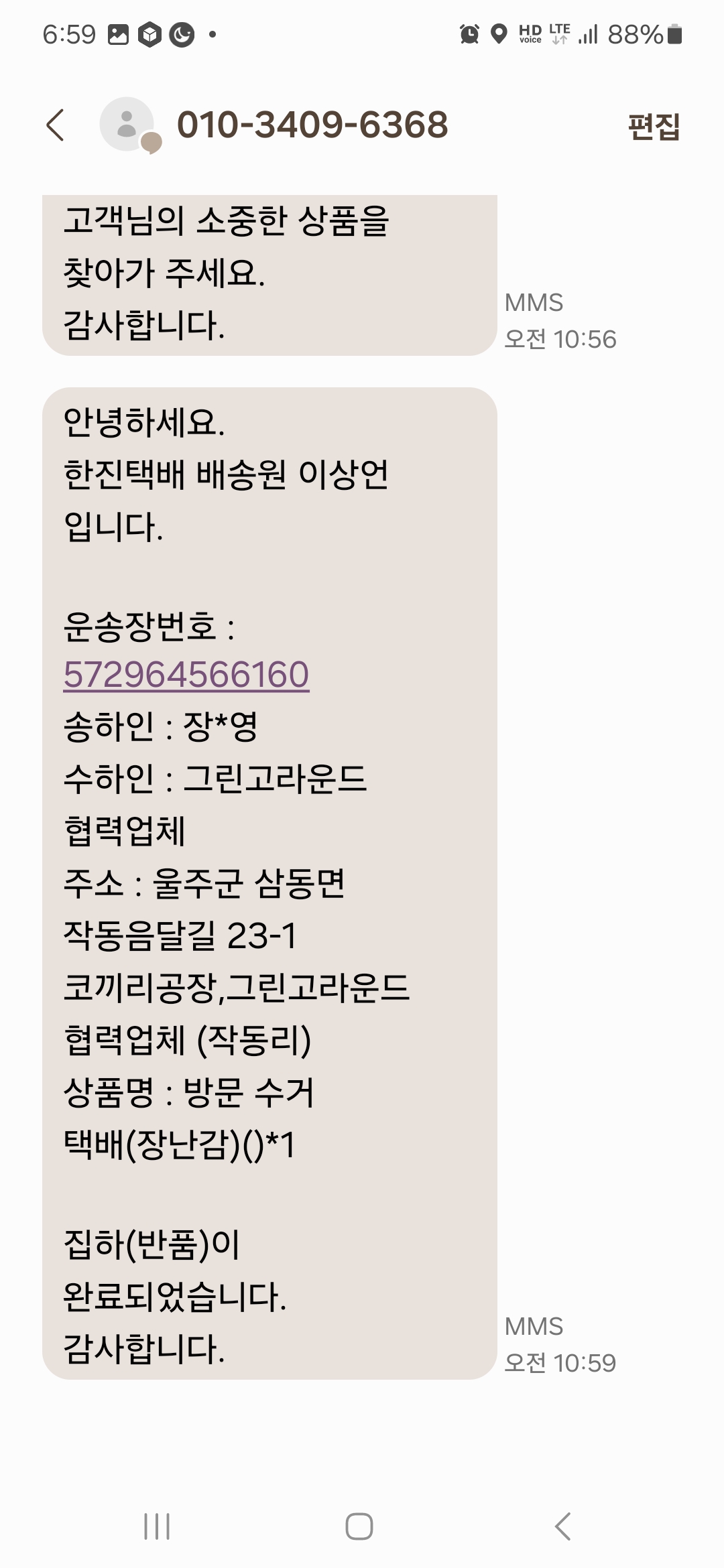The height and width of the screenshot is (1568, 724).
Task: Open the system recent apps view
Action: (157, 1526)
